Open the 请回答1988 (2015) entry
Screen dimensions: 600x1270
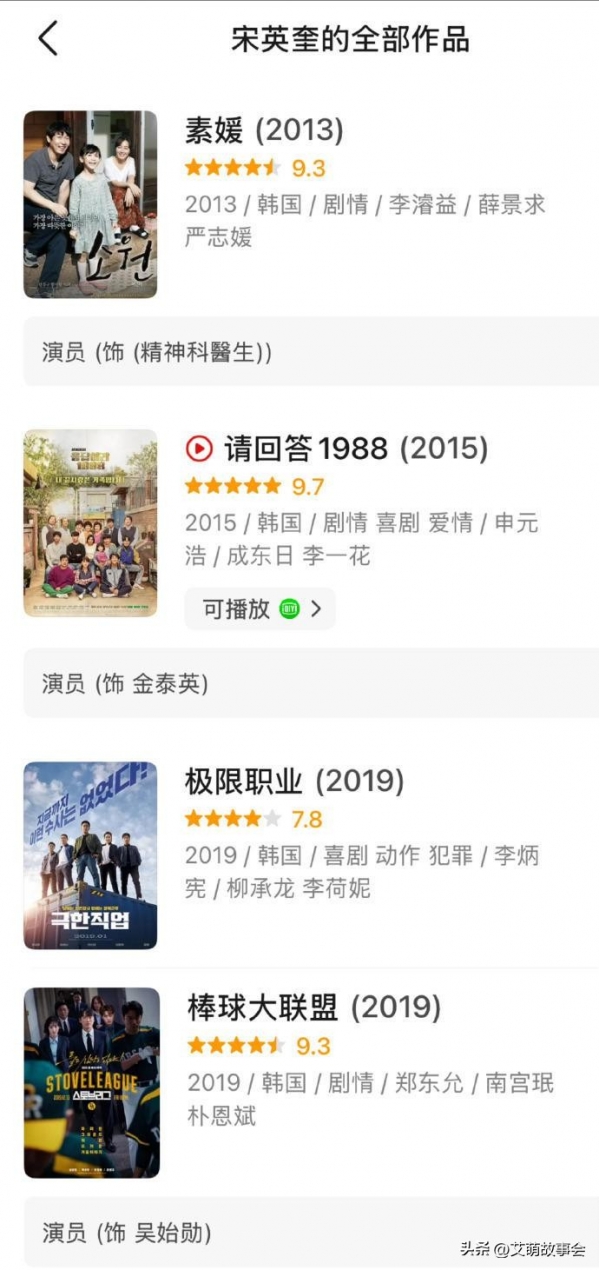coord(336,449)
